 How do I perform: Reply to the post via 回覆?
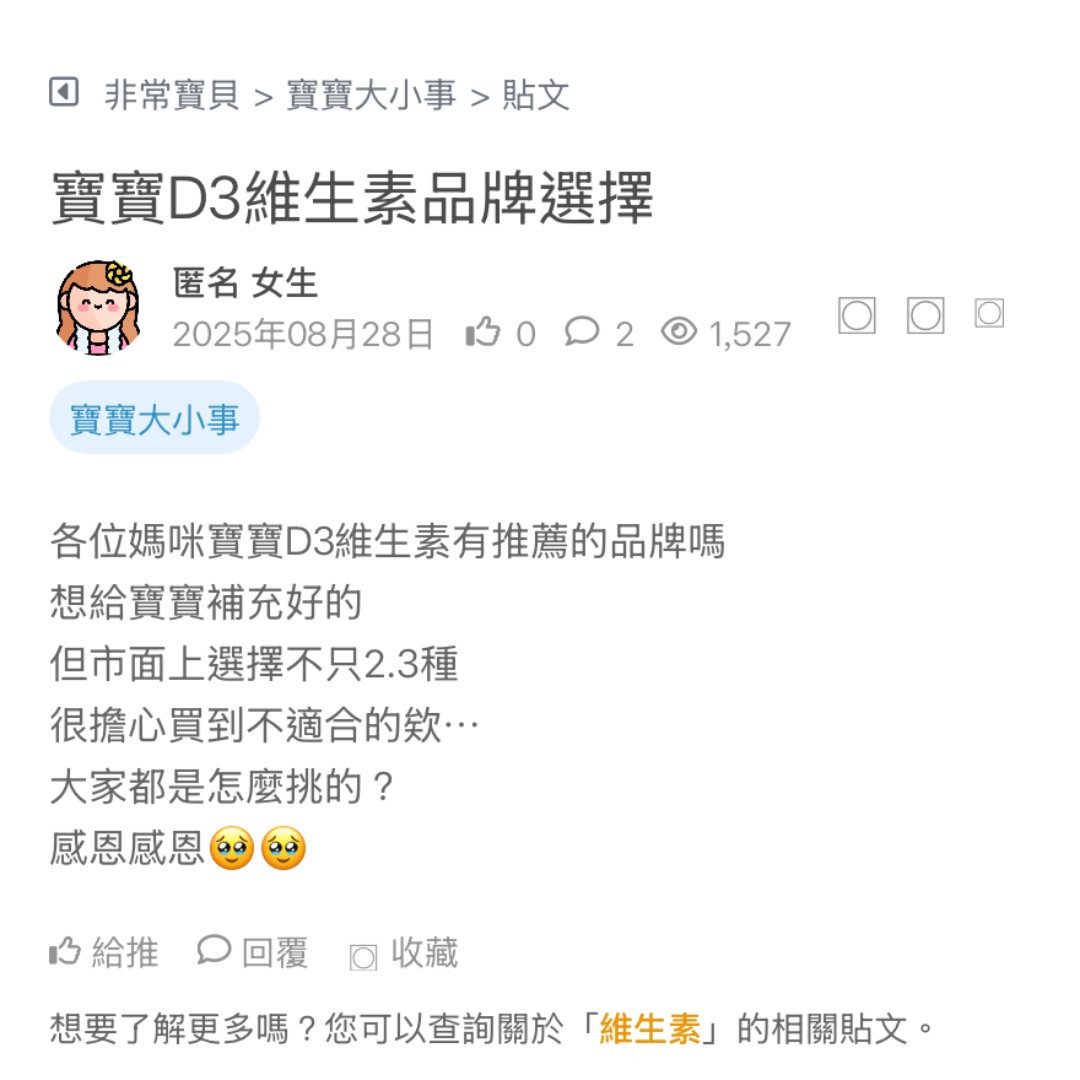click(x=253, y=952)
